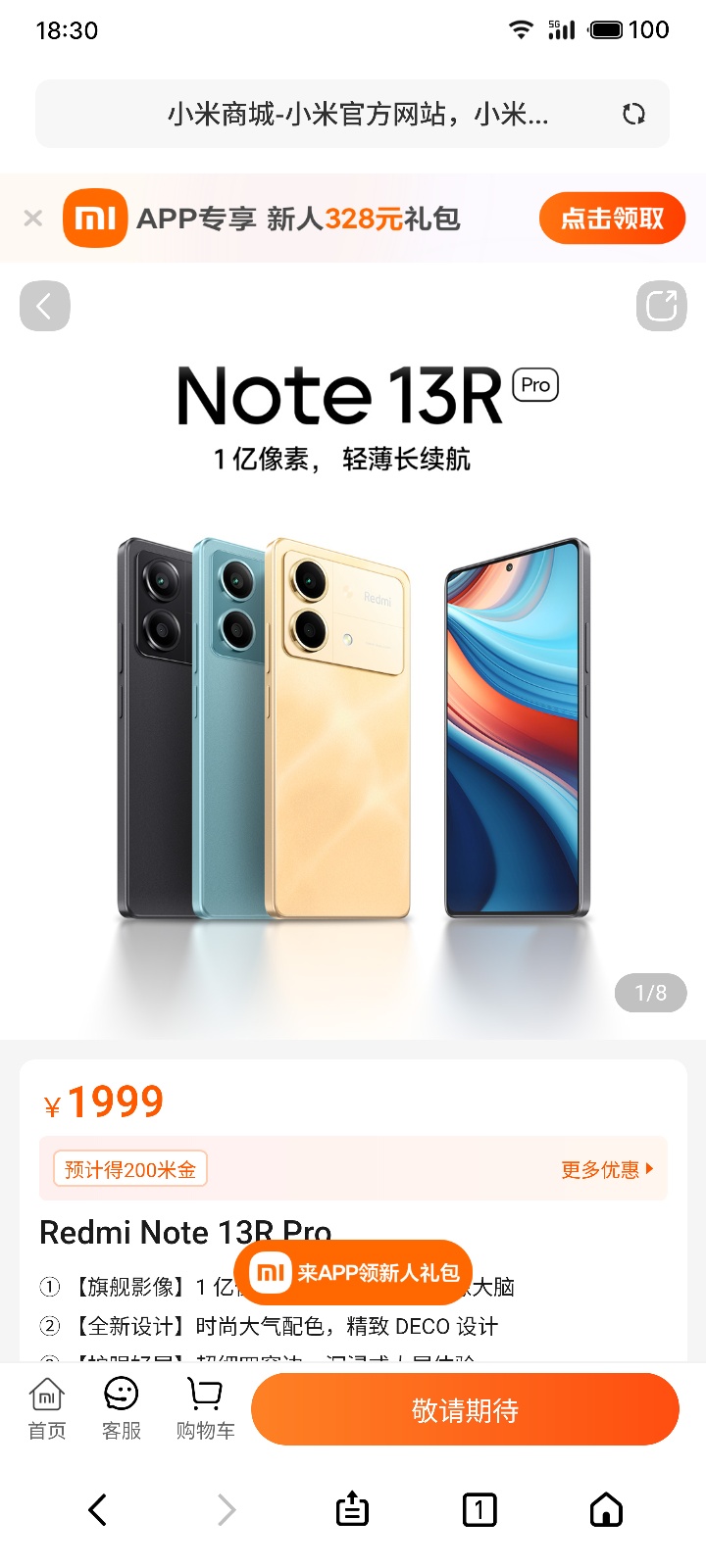Share this Note 13R Pro product
The height and width of the screenshot is (1568, 706).
point(661,306)
